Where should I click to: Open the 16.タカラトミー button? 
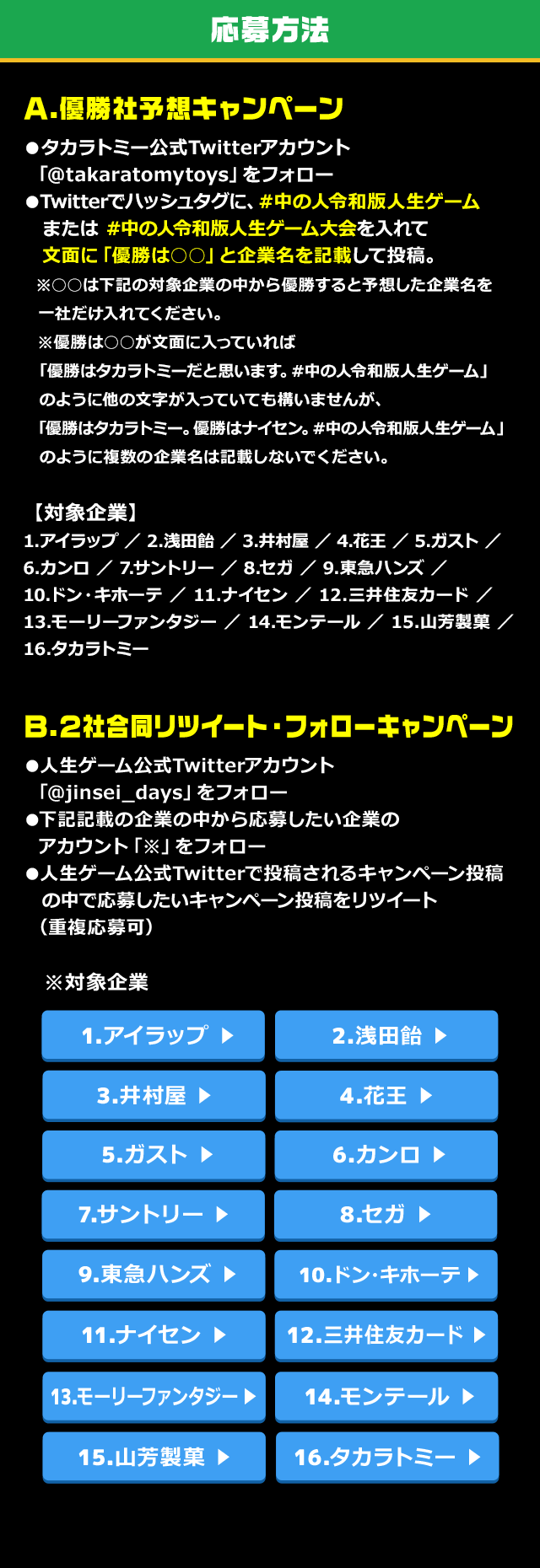coord(386,1457)
